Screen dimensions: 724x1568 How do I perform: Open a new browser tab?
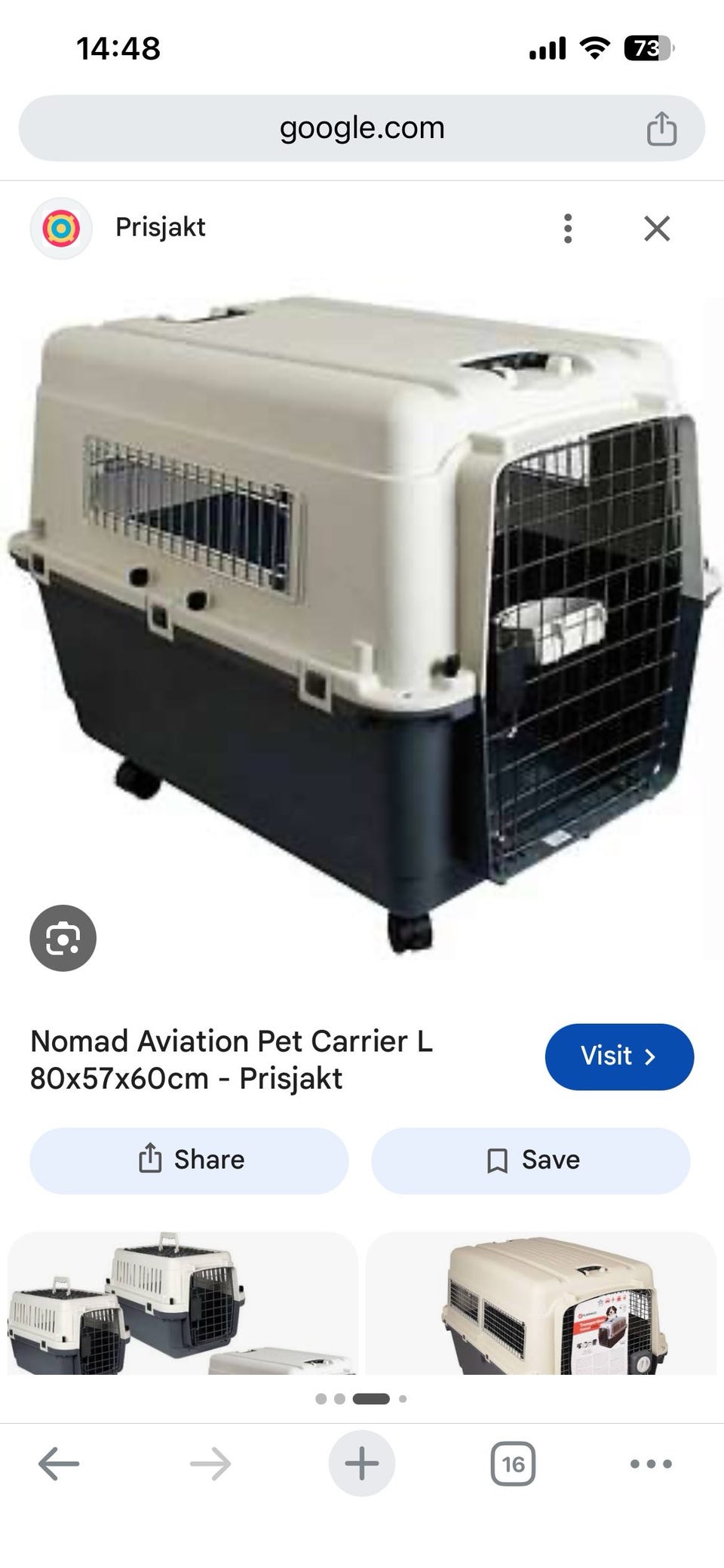(x=362, y=1464)
